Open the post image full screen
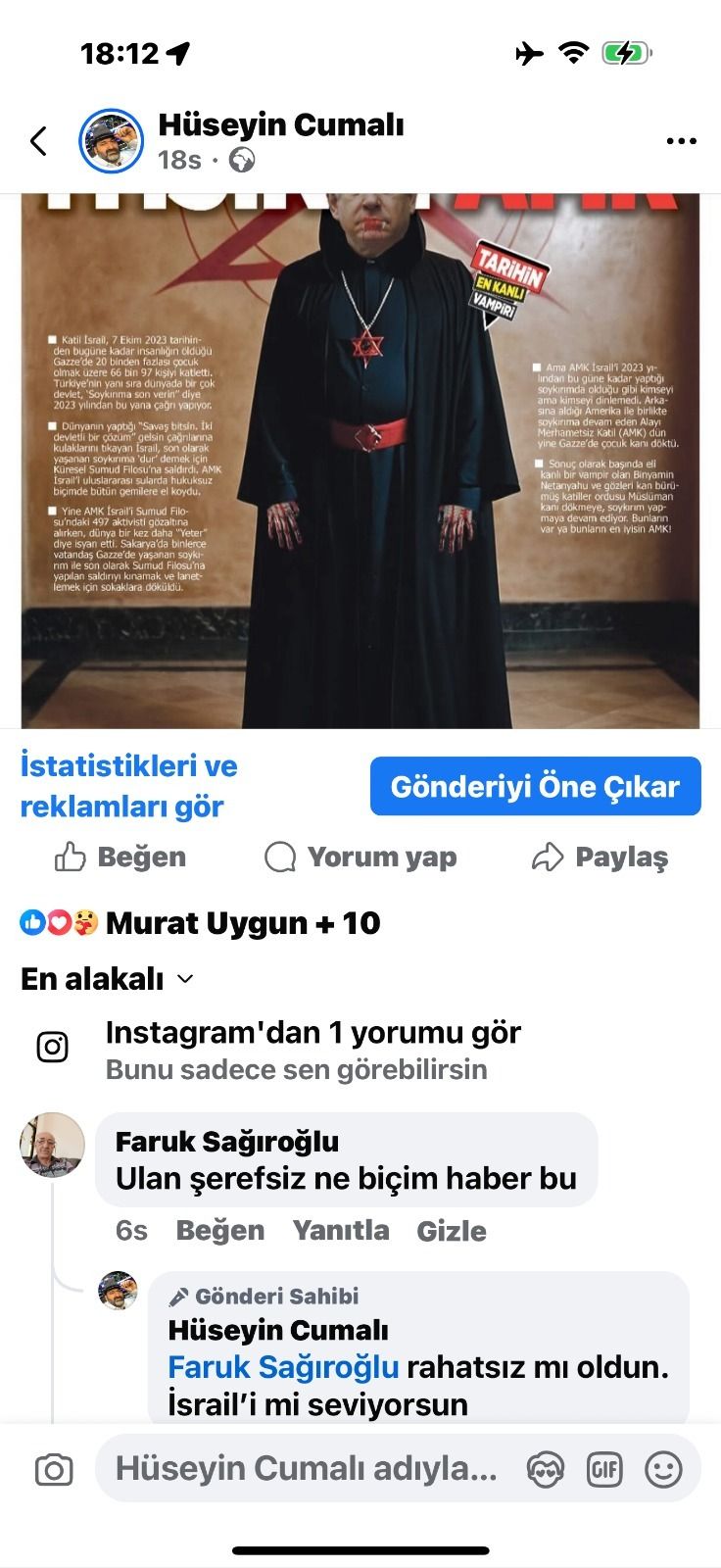Image resolution: width=721 pixels, height=1568 pixels. [x=360, y=461]
